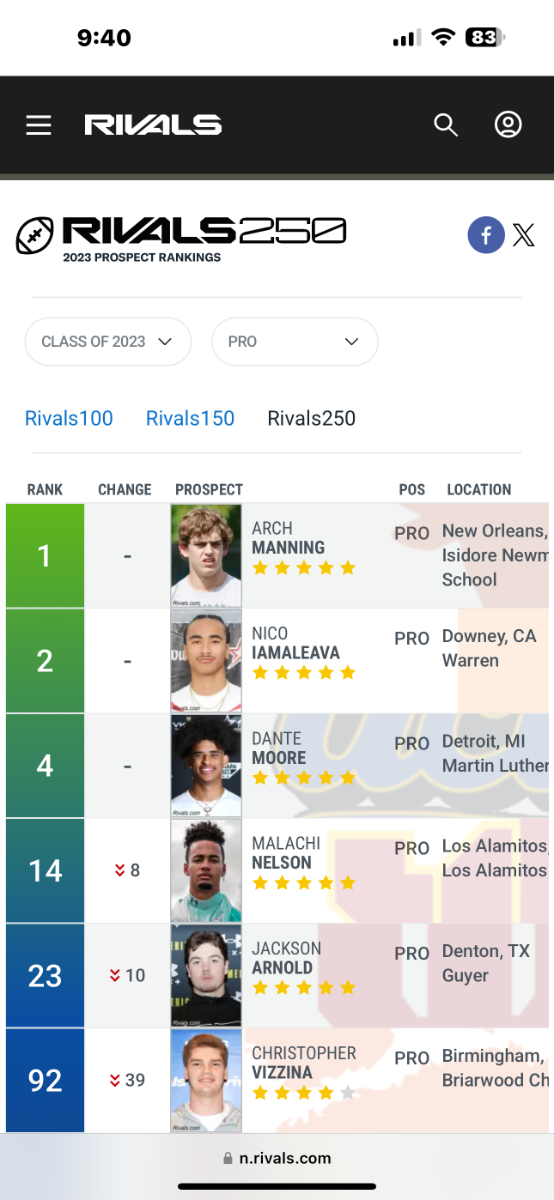The height and width of the screenshot is (1200, 554).
Task: Switch to the Rivals150 list
Action: click(190, 418)
